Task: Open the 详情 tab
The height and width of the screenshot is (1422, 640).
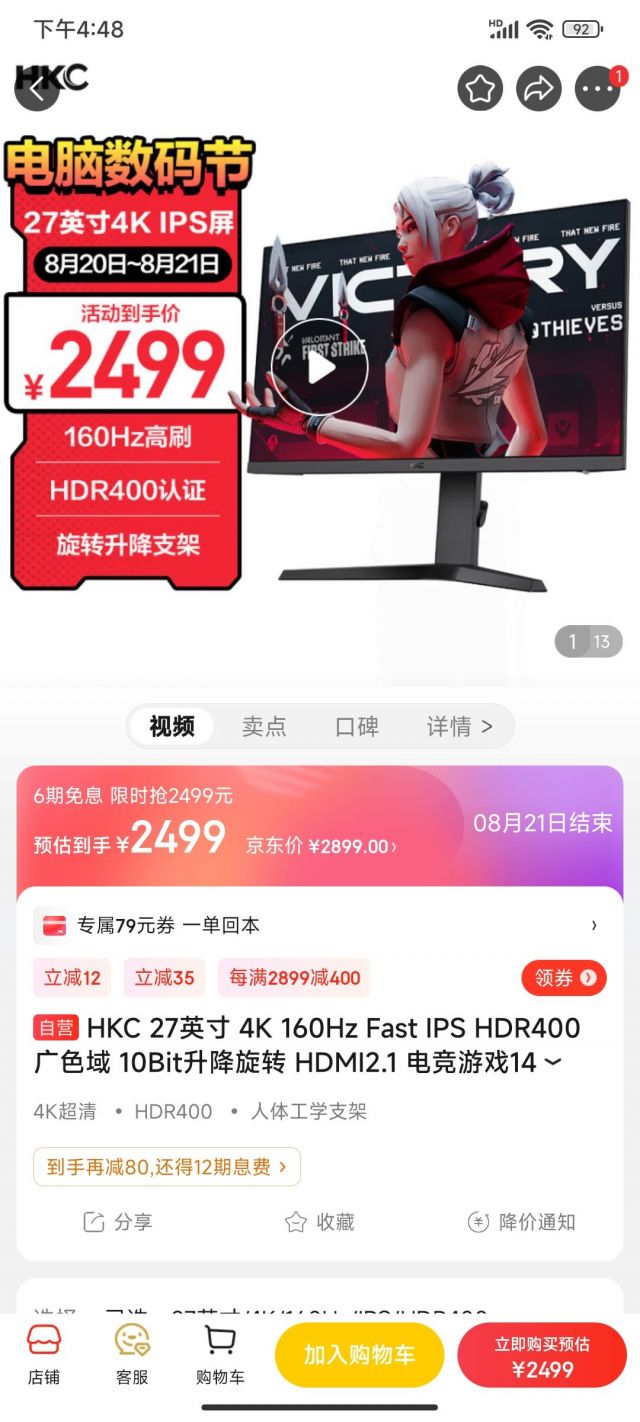Action: point(459,726)
